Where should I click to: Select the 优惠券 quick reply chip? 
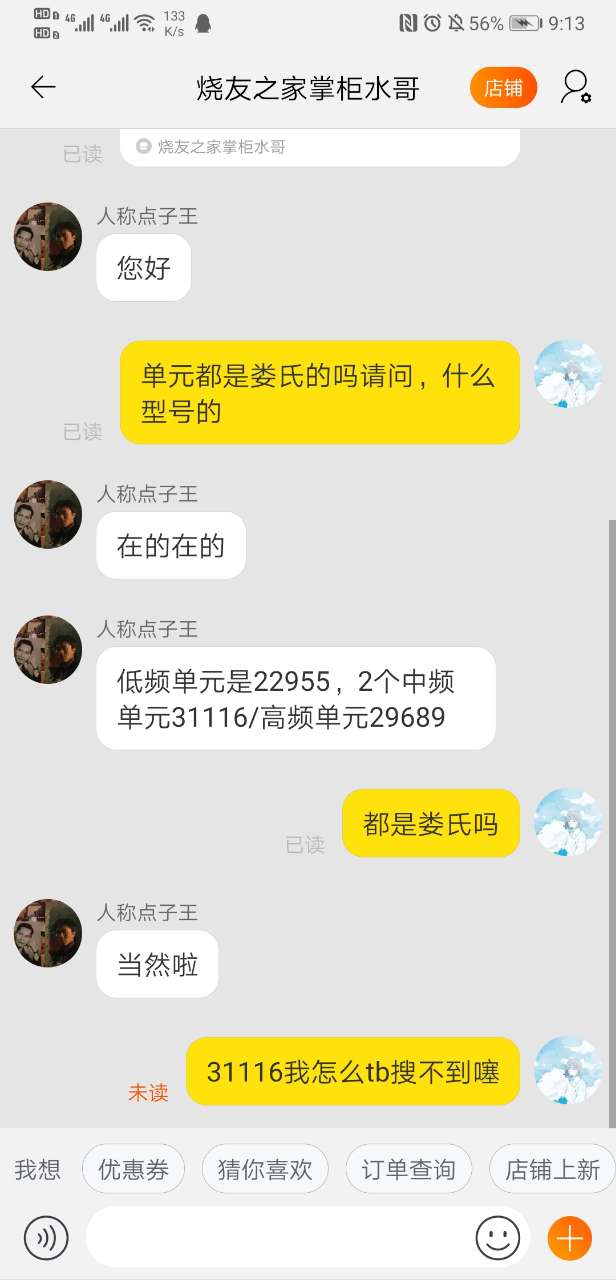[x=133, y=1169]
